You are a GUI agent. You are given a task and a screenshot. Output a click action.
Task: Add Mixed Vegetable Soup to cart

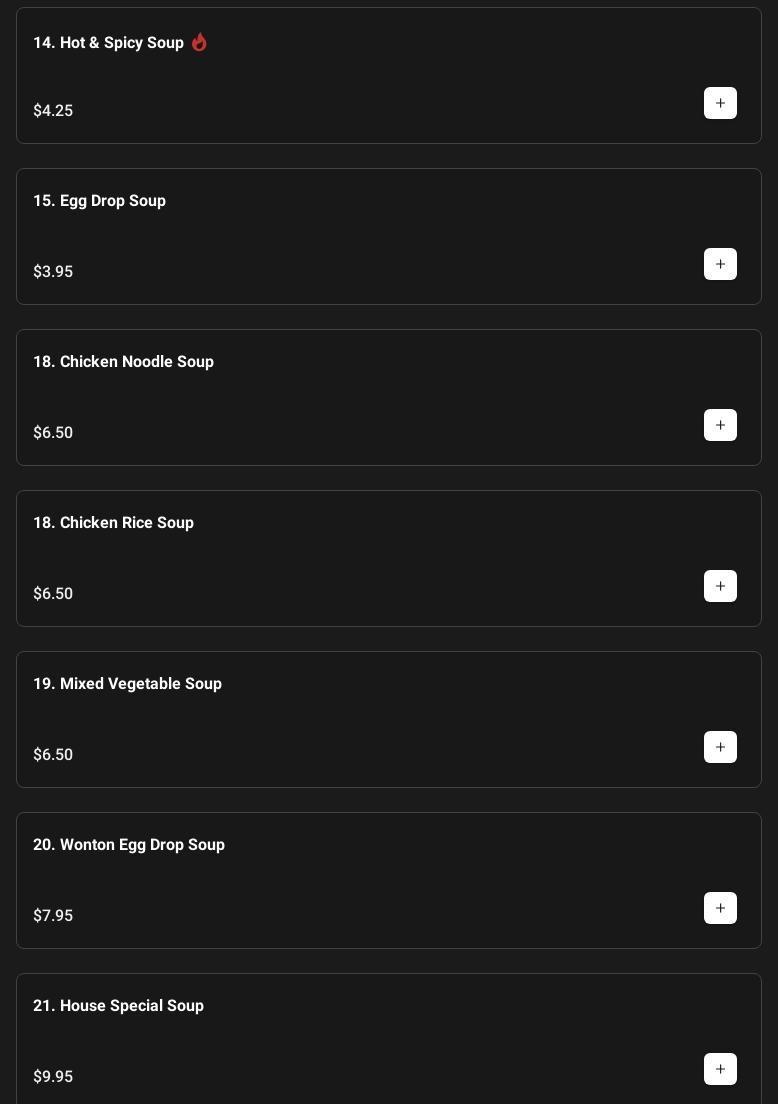pyautogui.click(x=720, y=747)
